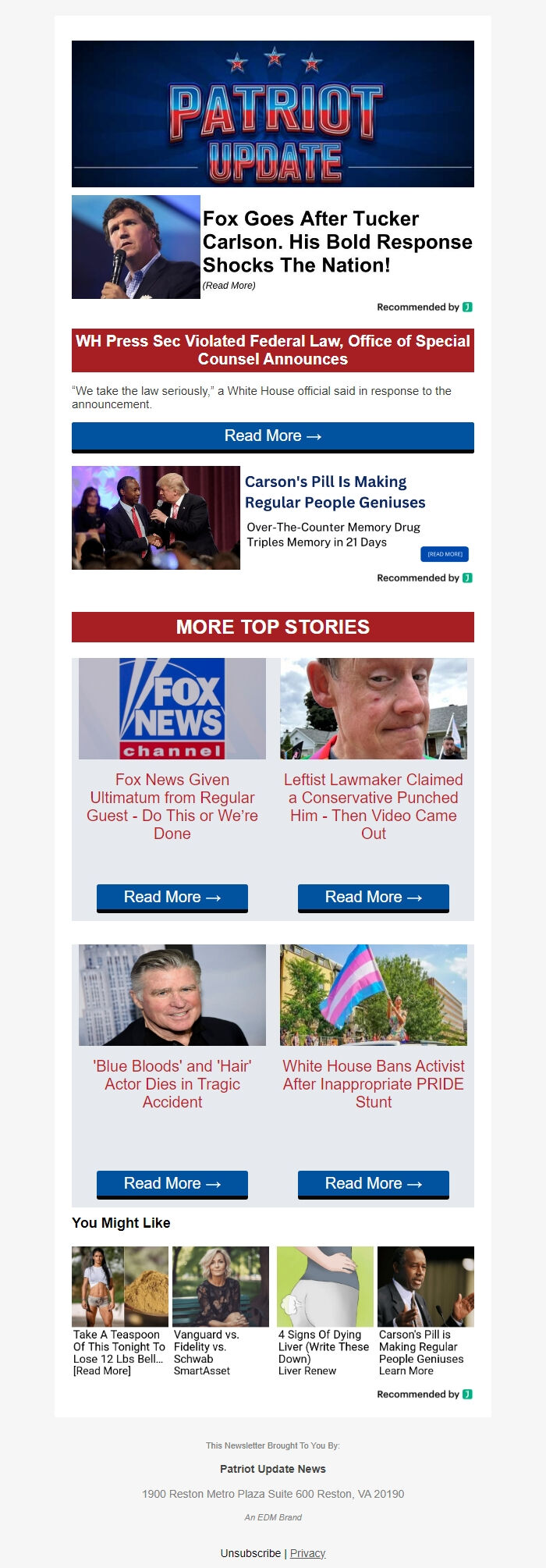Select the Fox News Given Ultimatum headline
The image size is (546, 1568).
(172, 806)
